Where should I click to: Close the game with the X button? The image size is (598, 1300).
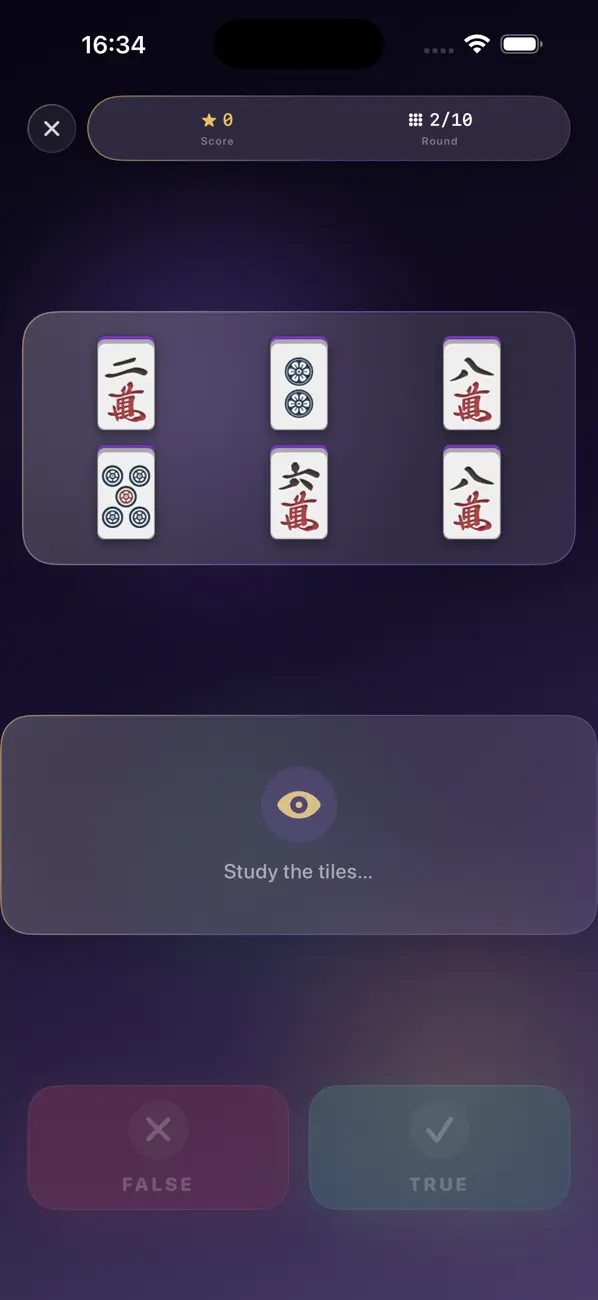coord(52,129)
